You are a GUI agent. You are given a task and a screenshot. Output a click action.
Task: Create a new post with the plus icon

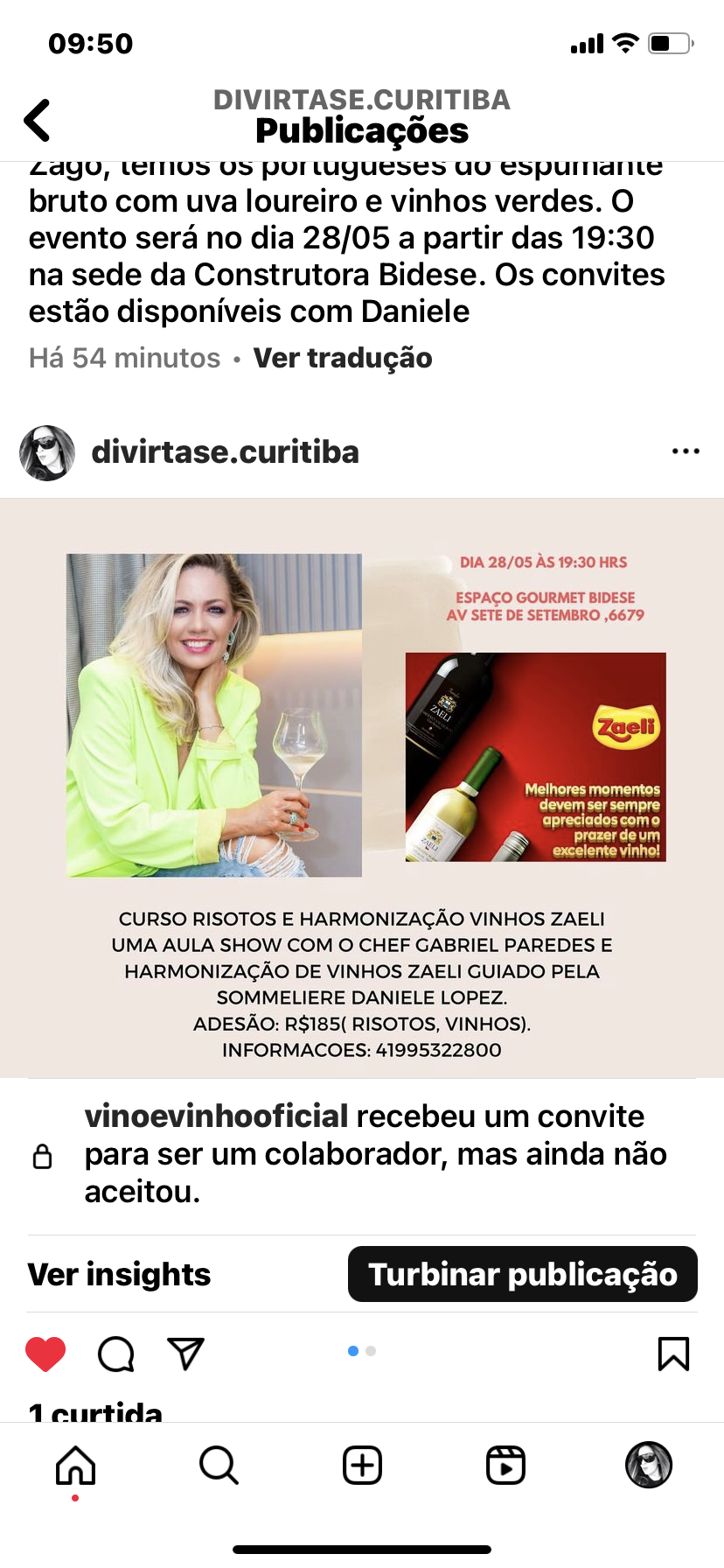pos(362,1465)
